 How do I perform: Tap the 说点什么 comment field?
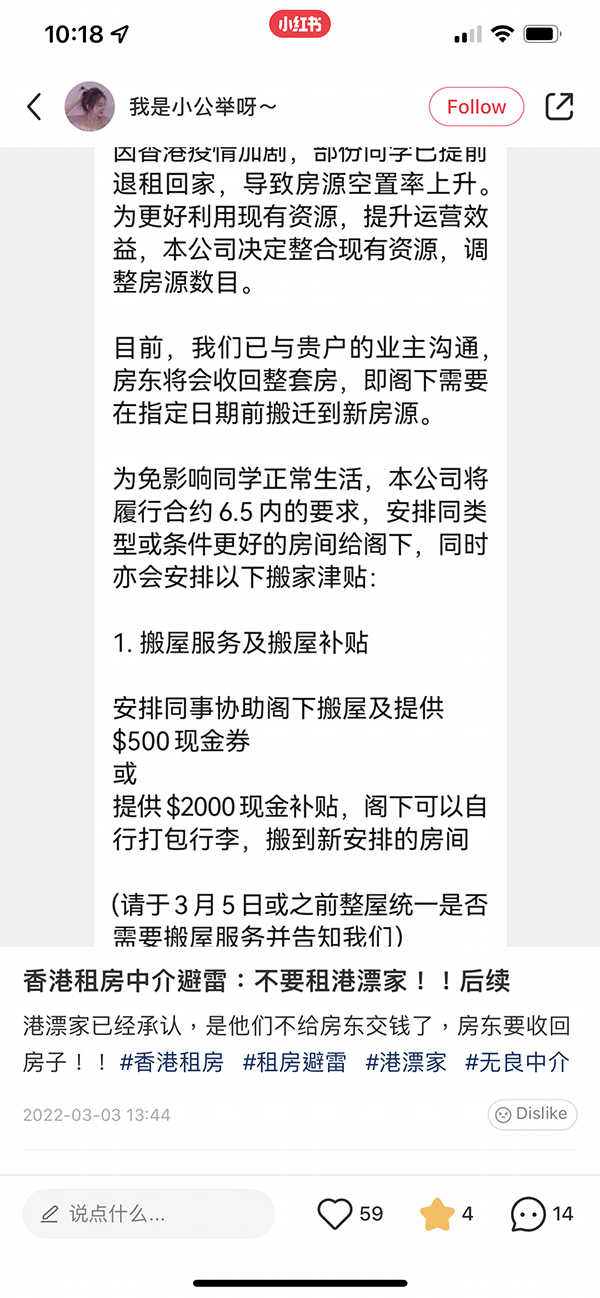[x=148, y=1214]
